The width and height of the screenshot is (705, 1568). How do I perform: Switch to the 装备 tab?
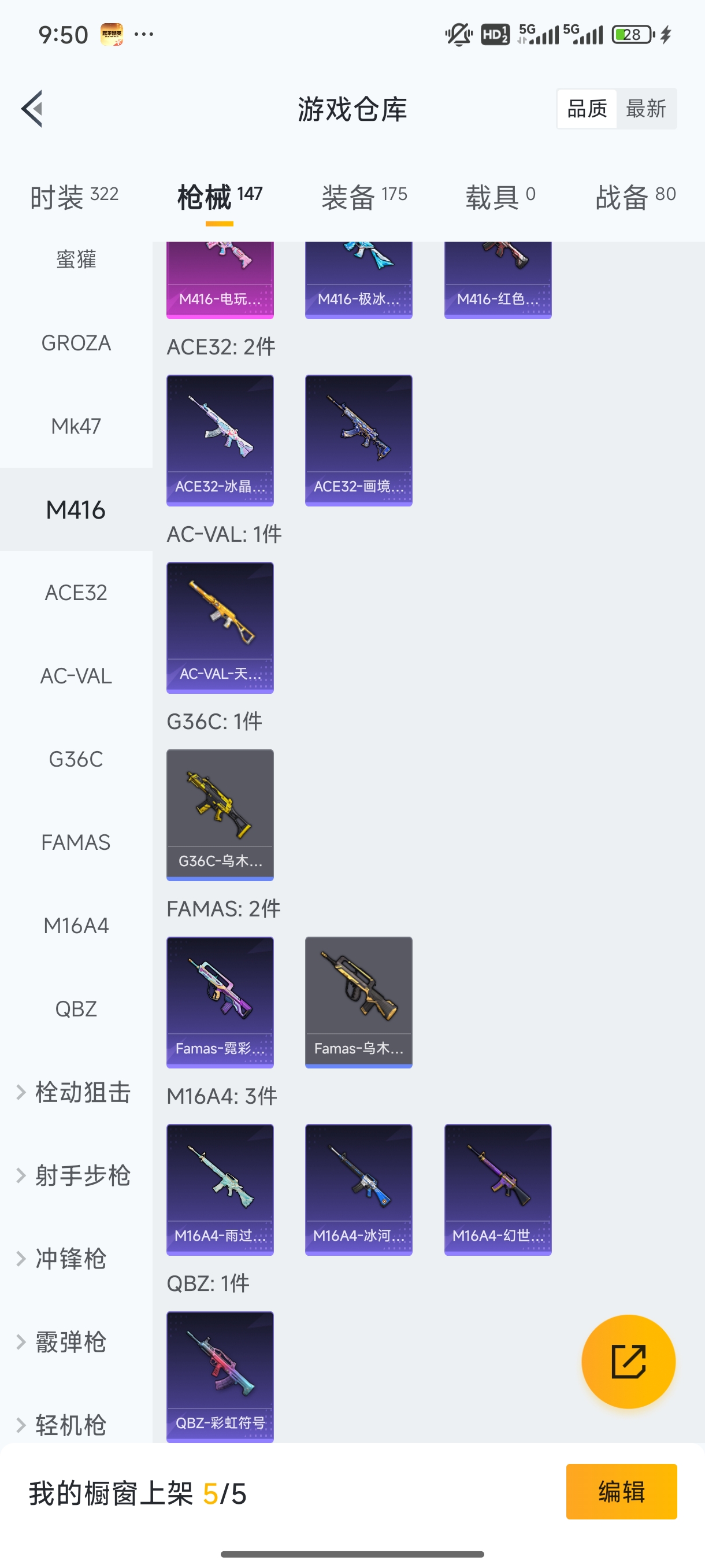coord(363,197)
